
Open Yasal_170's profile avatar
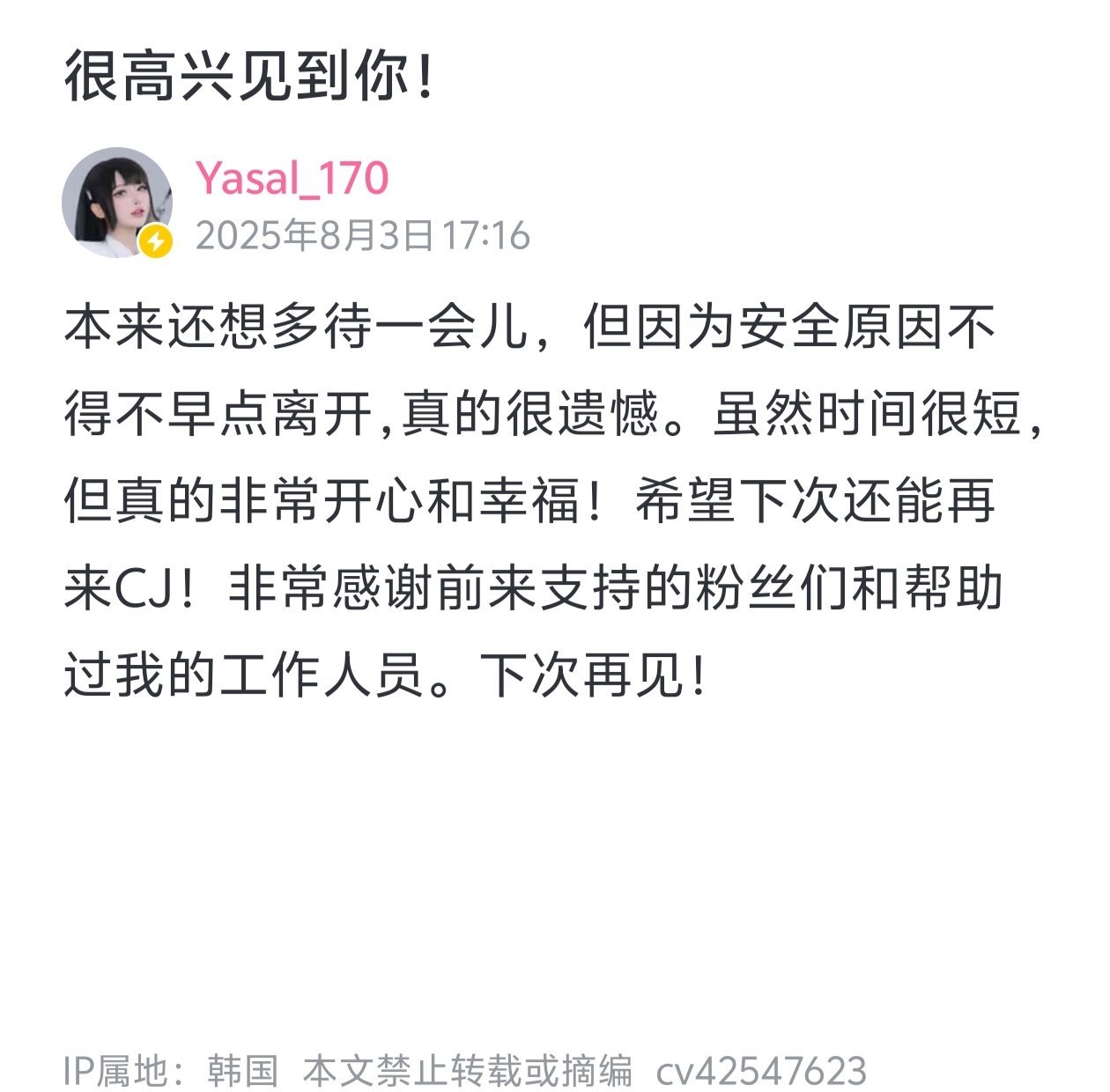coord(116,202)
